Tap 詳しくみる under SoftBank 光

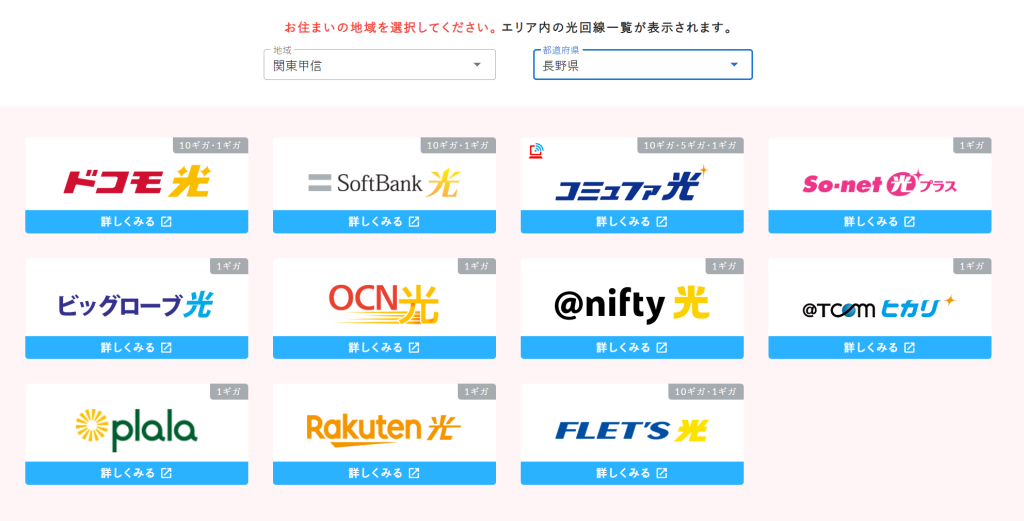click(384, 222)
